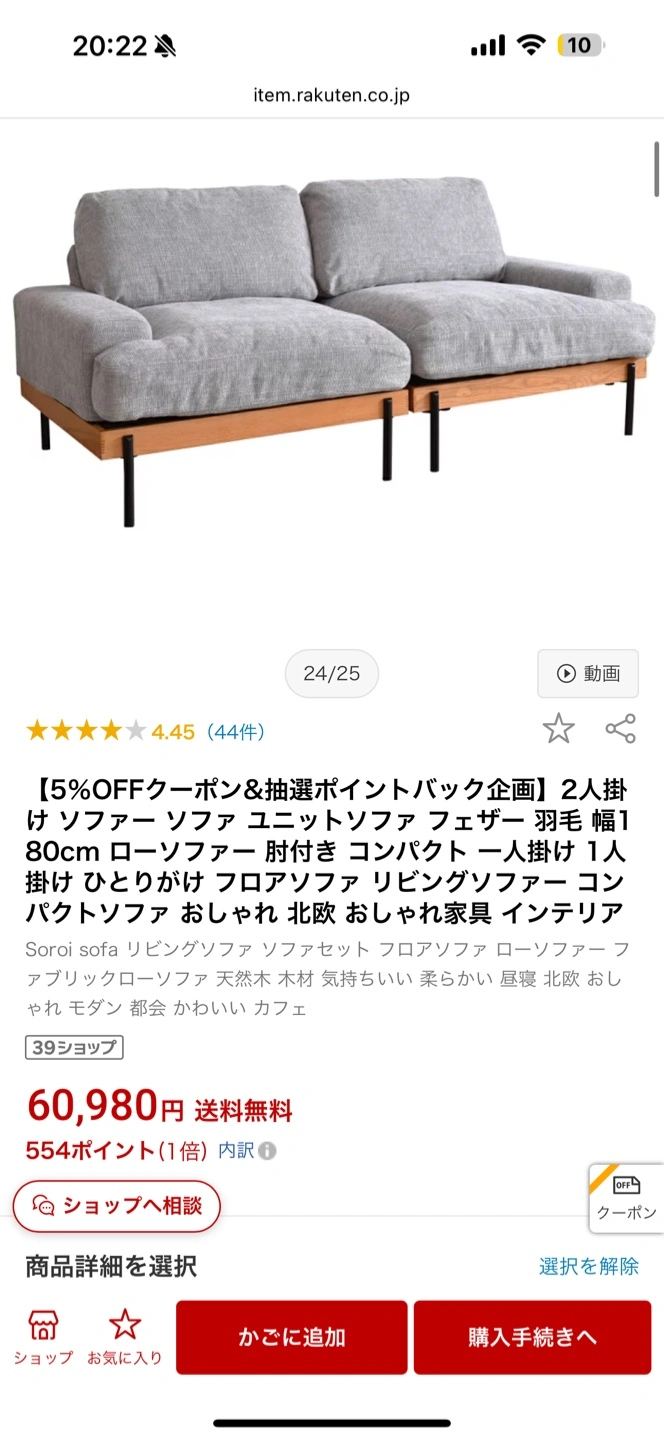Open the ショップ store page
Viewport: 664px width, 1440px height.
pos(43,1337)
